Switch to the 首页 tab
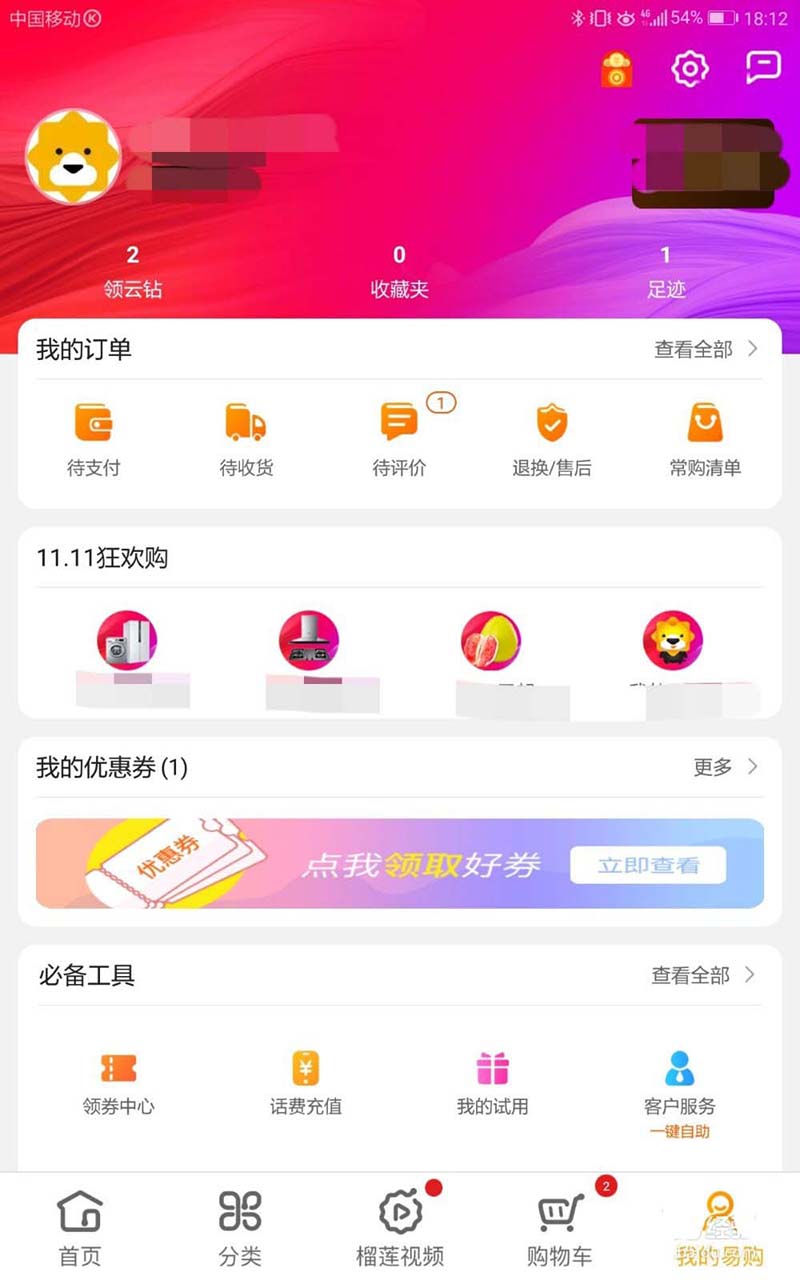Image resolution: width=800 pixels, height=1280 pixels. click(80, 1227)
